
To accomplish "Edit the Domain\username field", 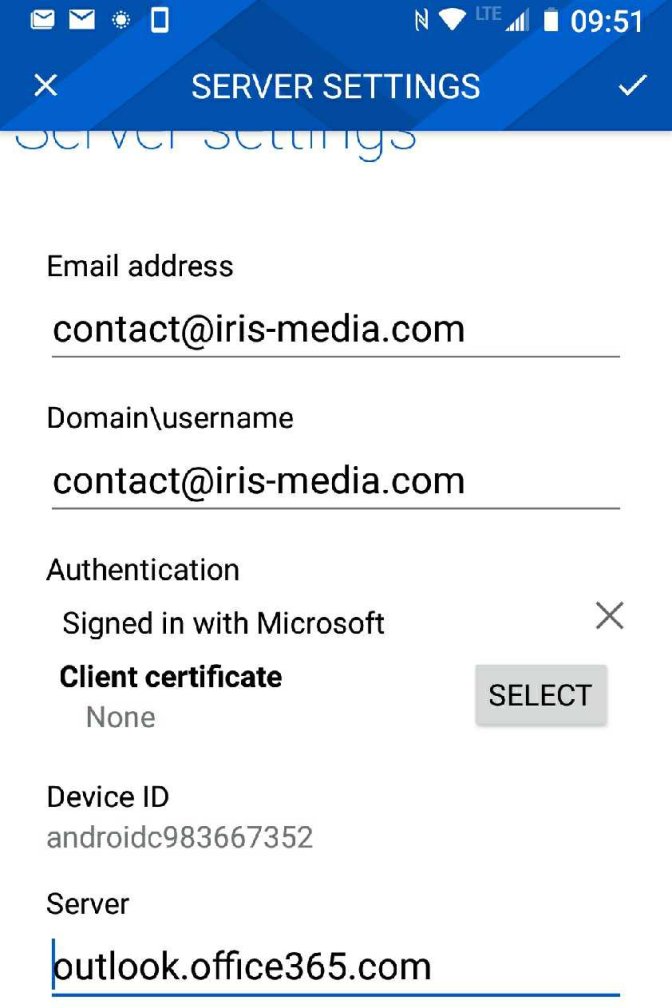I will (x=336, y=482).
